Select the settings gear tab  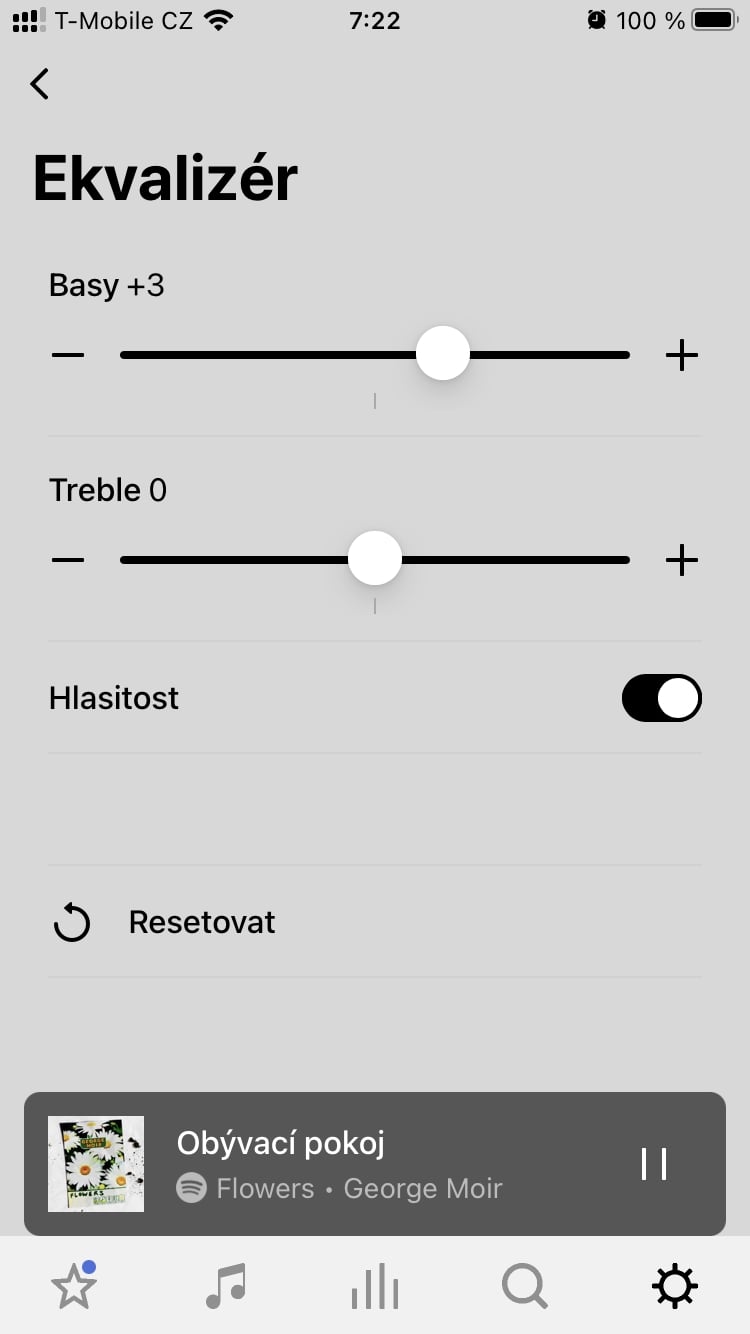click(675, 1286)
